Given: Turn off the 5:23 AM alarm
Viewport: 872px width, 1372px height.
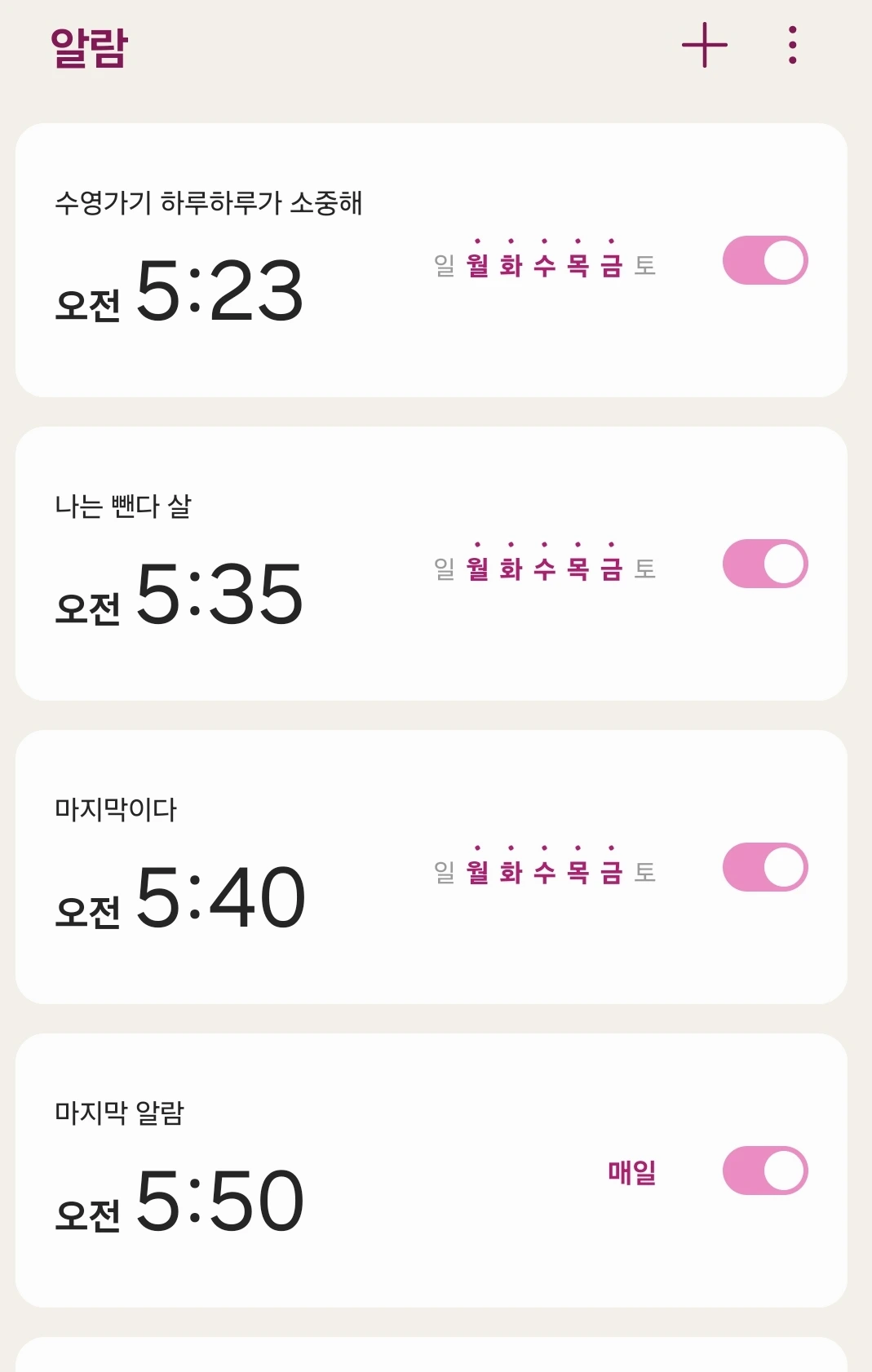Looking at the screenshot, I should pyautogui.click(x=764, y=261).
